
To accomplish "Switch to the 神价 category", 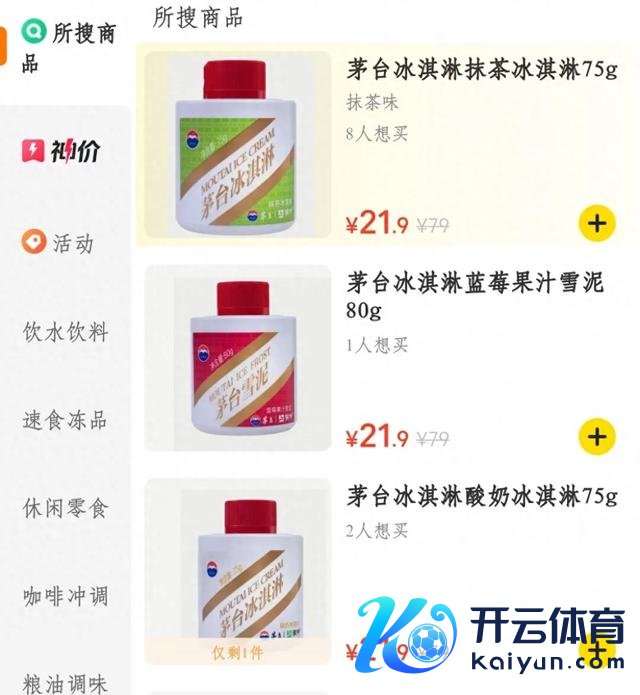I will pos(62,152).
